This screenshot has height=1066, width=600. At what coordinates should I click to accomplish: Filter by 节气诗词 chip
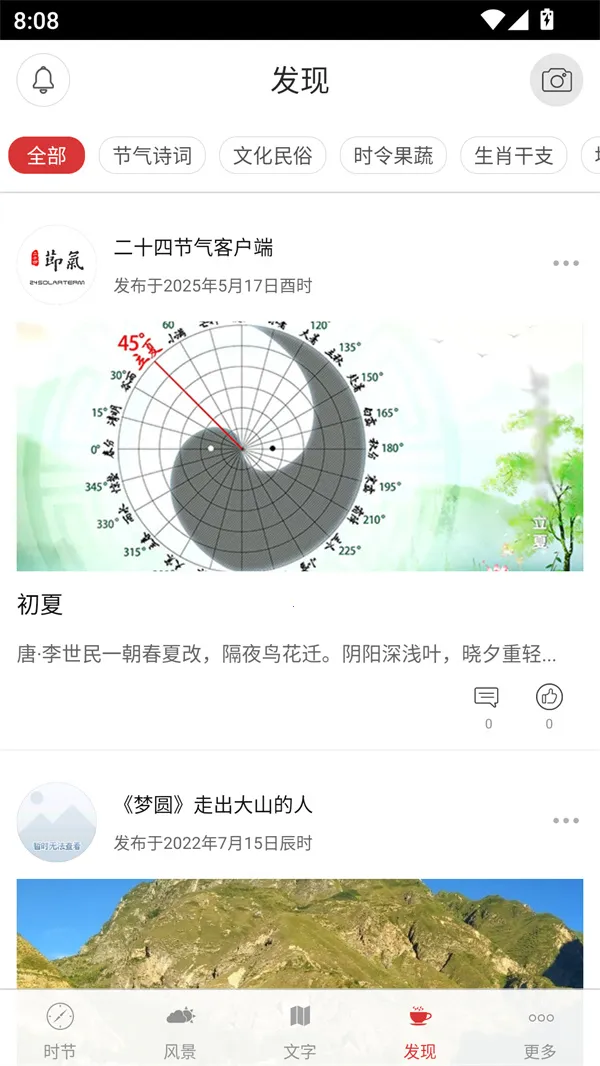(x=152, y=156)
